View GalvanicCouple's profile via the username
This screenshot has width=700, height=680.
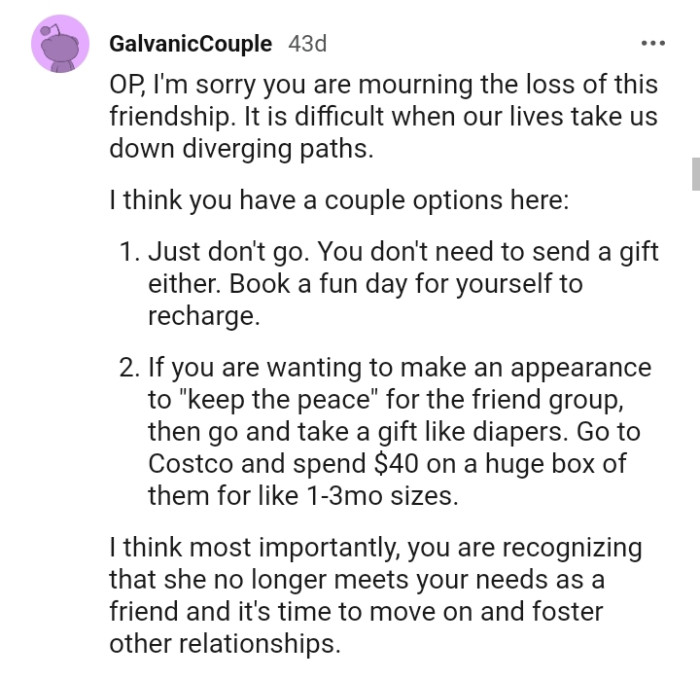(190, 44)
